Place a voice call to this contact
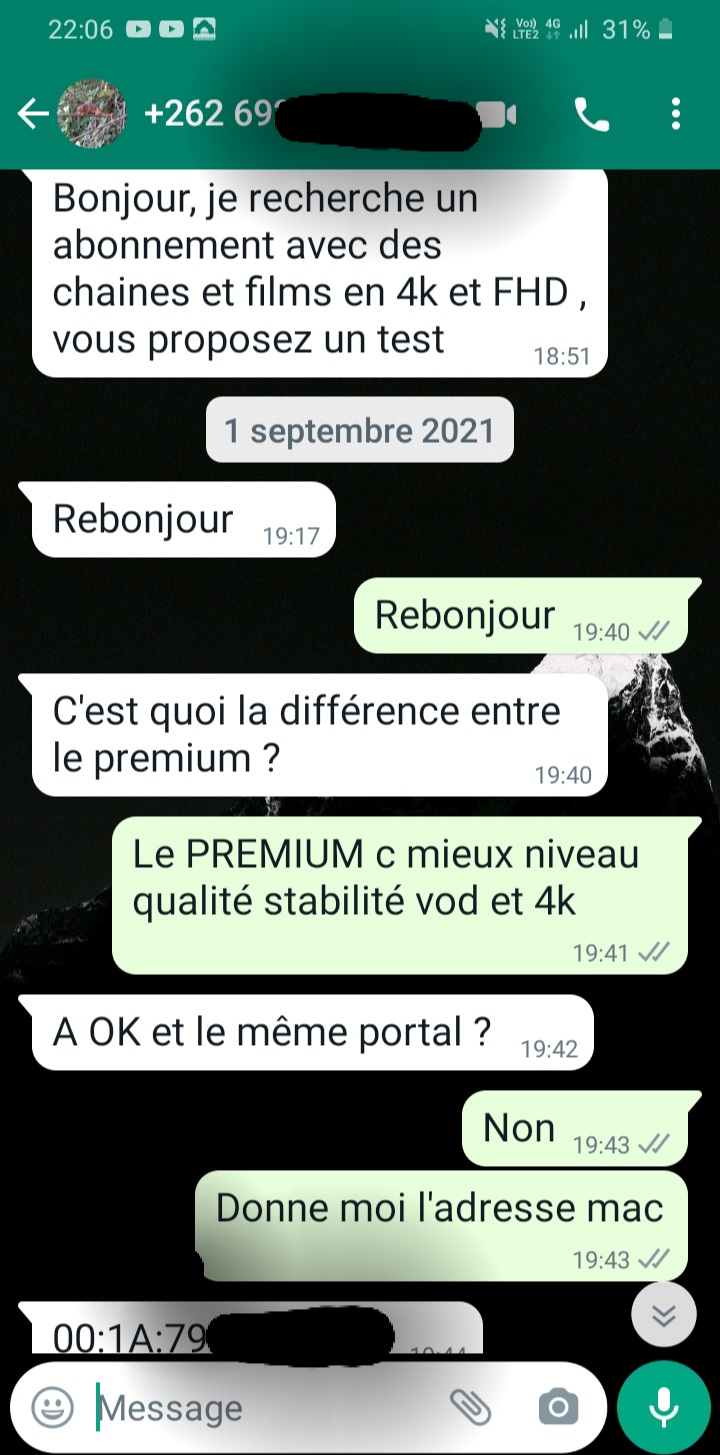720x1455 pixels. 591,115
